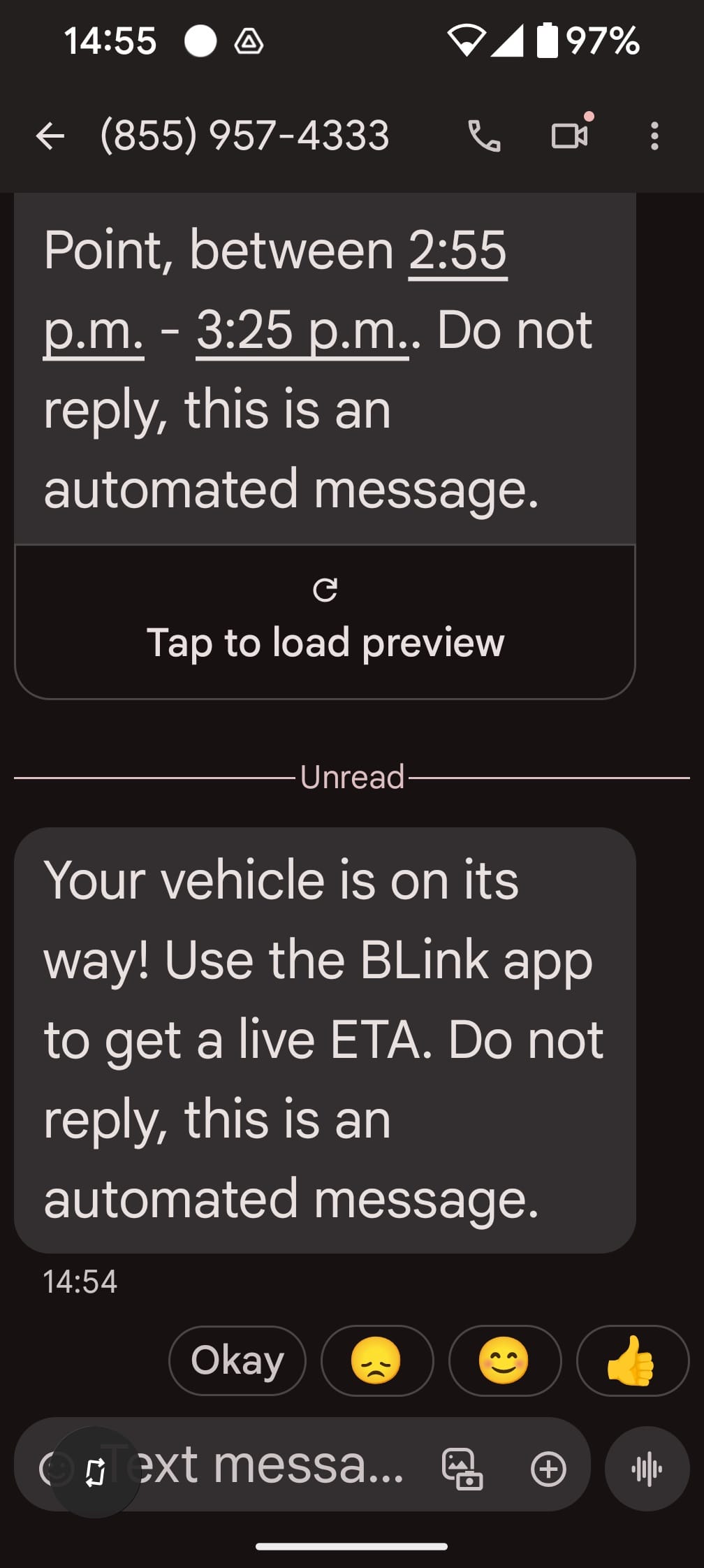Tap the 2:55 p.m. time link
704x1568 pixels.
[457, 252]
